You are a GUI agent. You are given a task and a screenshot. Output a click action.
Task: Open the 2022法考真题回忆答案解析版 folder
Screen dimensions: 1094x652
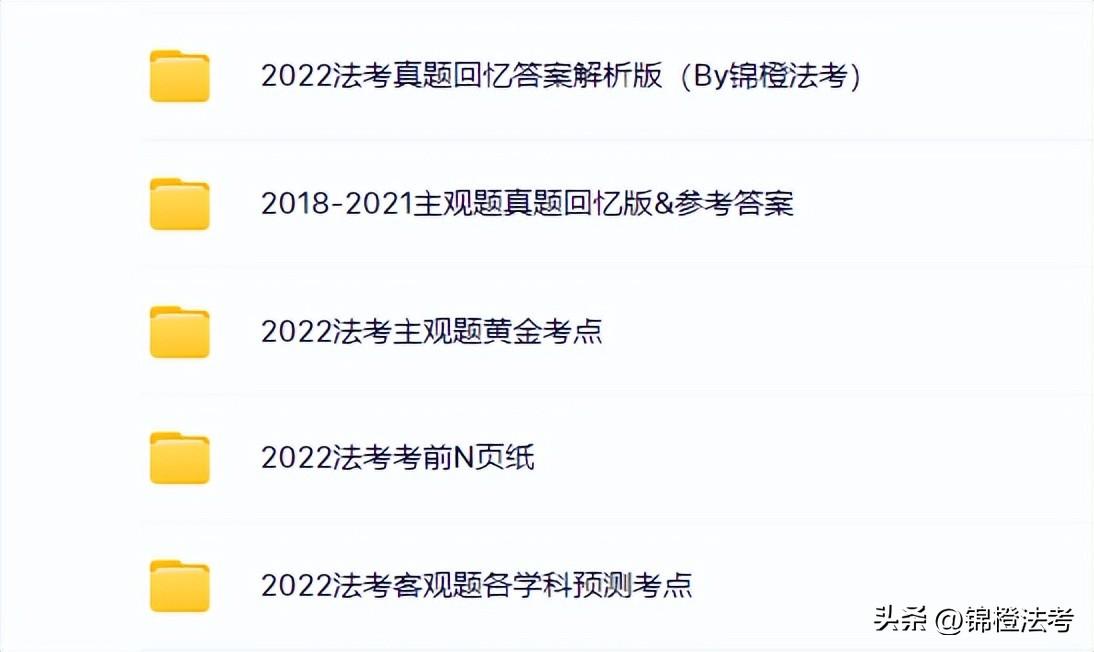click(x=560, y=77)
